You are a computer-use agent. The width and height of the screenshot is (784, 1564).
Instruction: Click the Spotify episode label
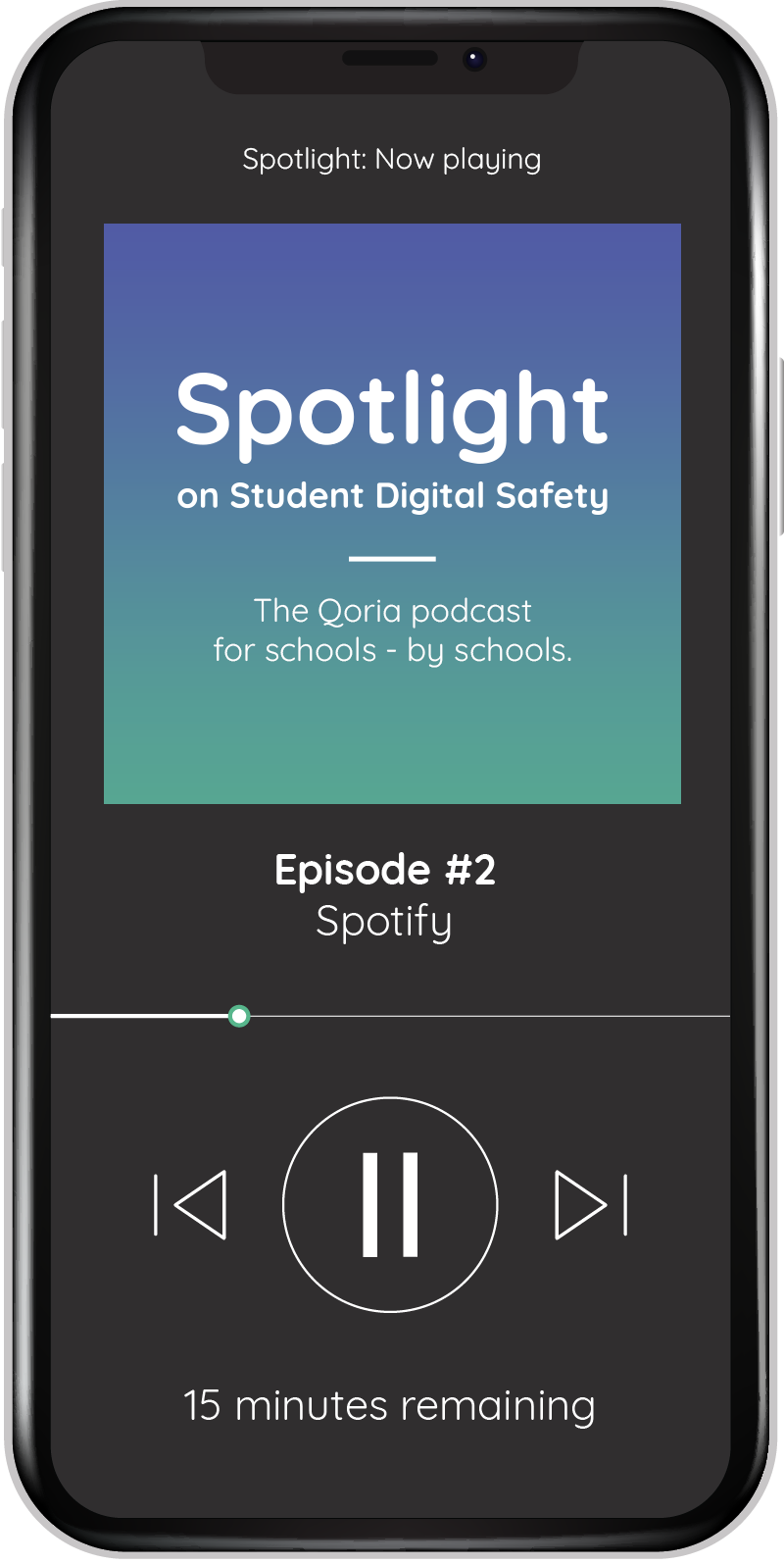pos(382,920)
